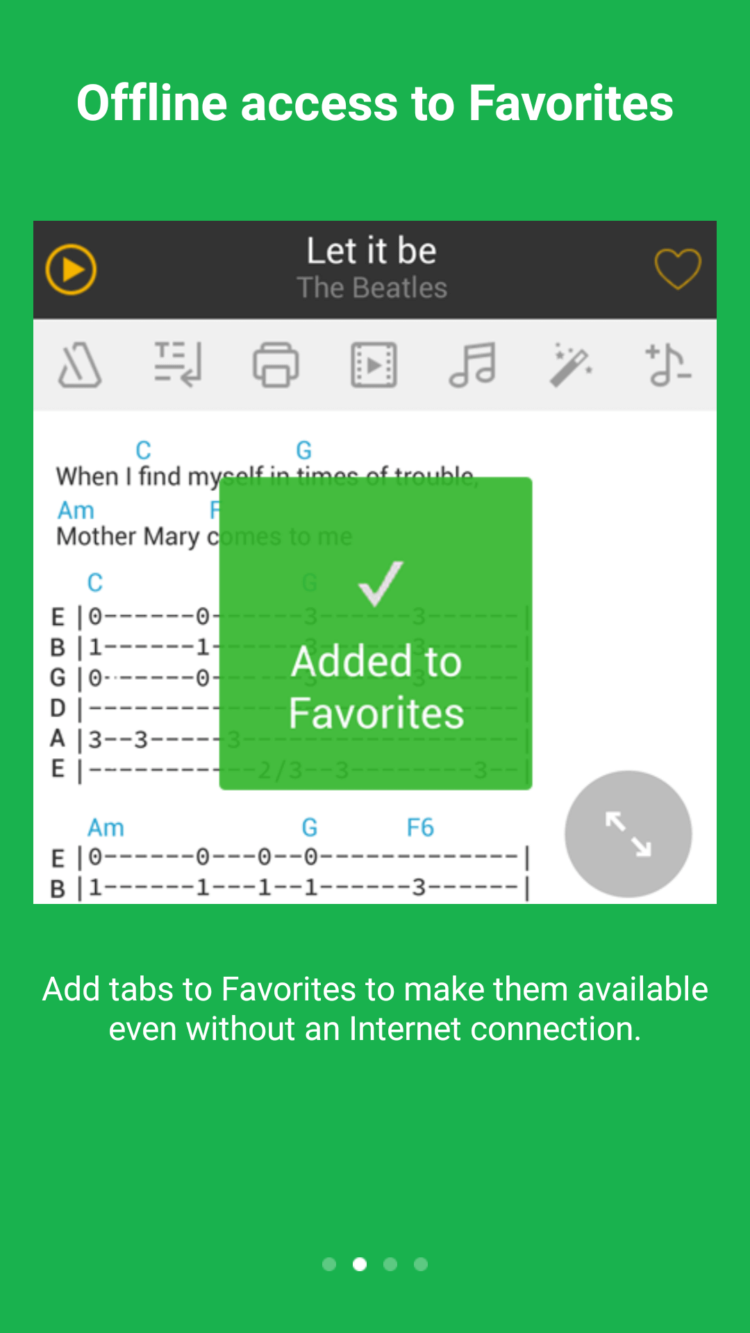Print the tab using the printer icon

pos(276,365)
